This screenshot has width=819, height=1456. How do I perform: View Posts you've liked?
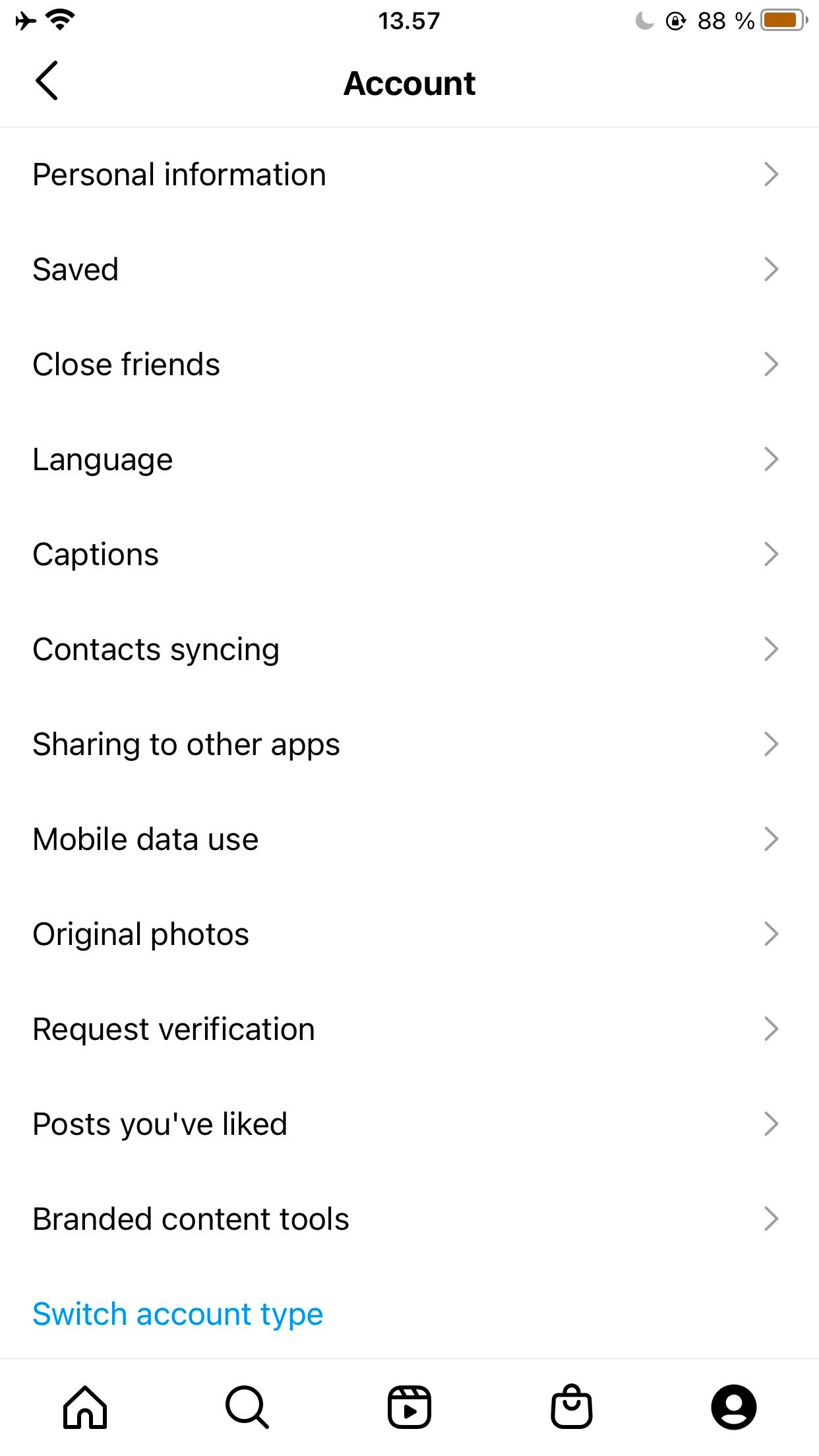[x=160, y=1124]
